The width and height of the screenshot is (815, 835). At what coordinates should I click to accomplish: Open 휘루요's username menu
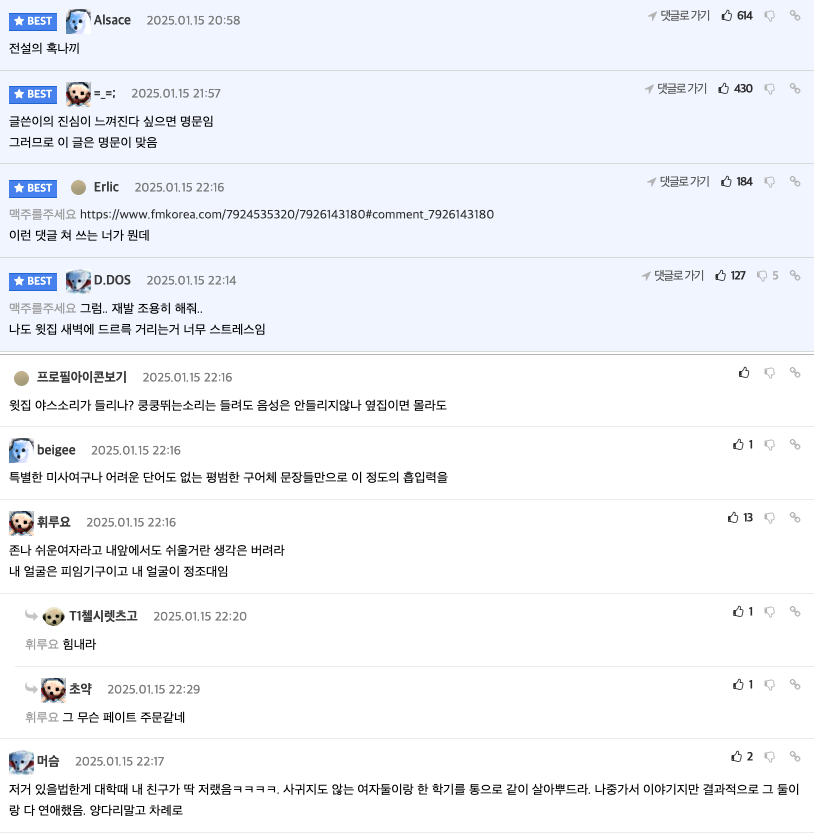(53, 522)
